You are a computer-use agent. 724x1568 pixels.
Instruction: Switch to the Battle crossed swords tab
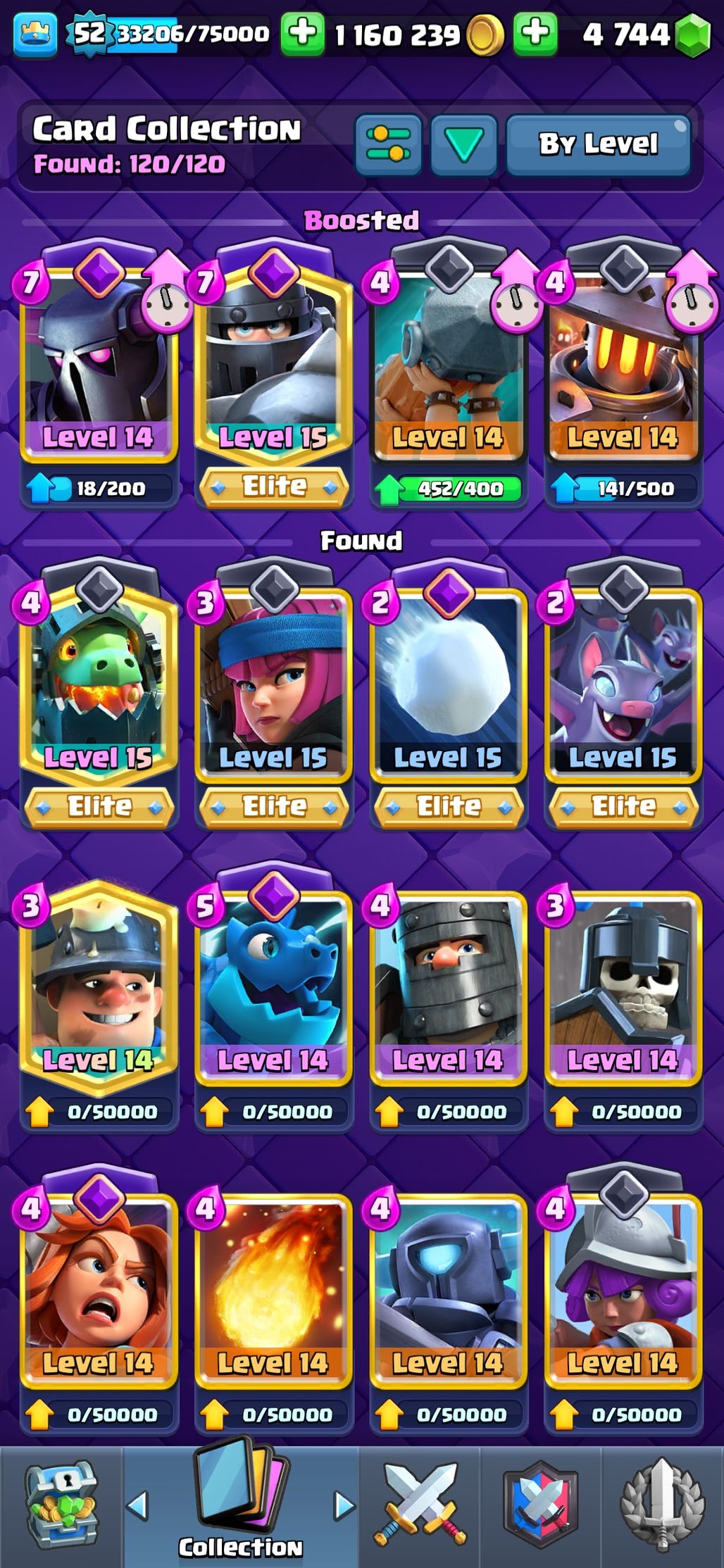(x=420, y=1507)
